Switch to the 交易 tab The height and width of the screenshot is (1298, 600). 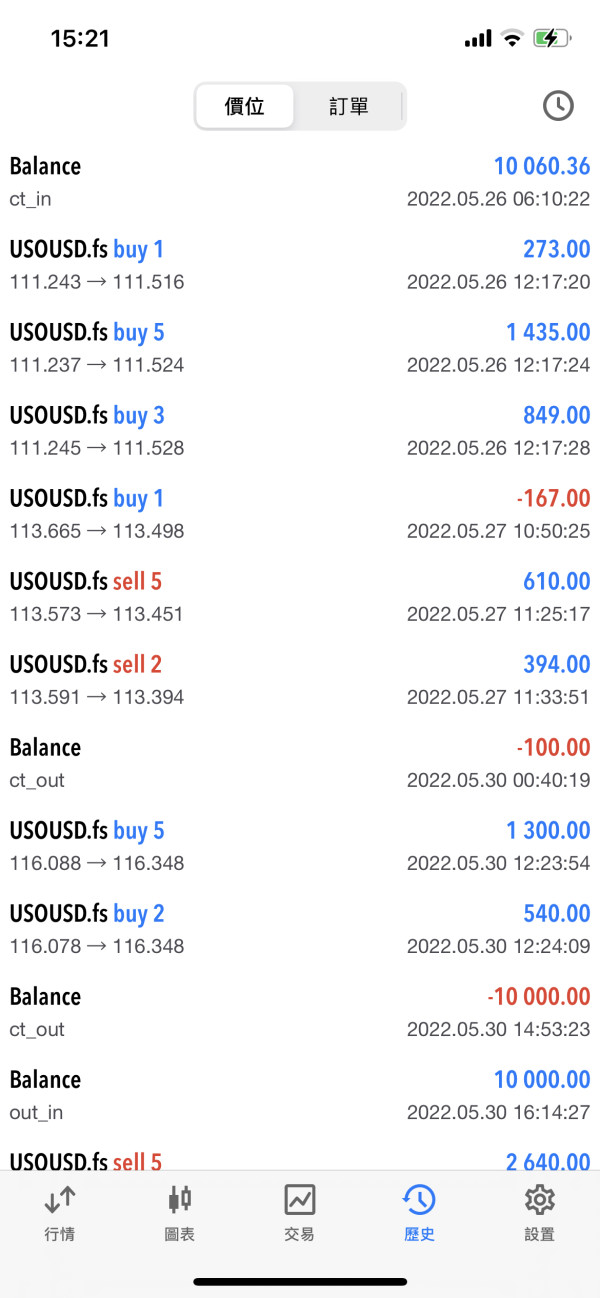(x=300, y=1212)
